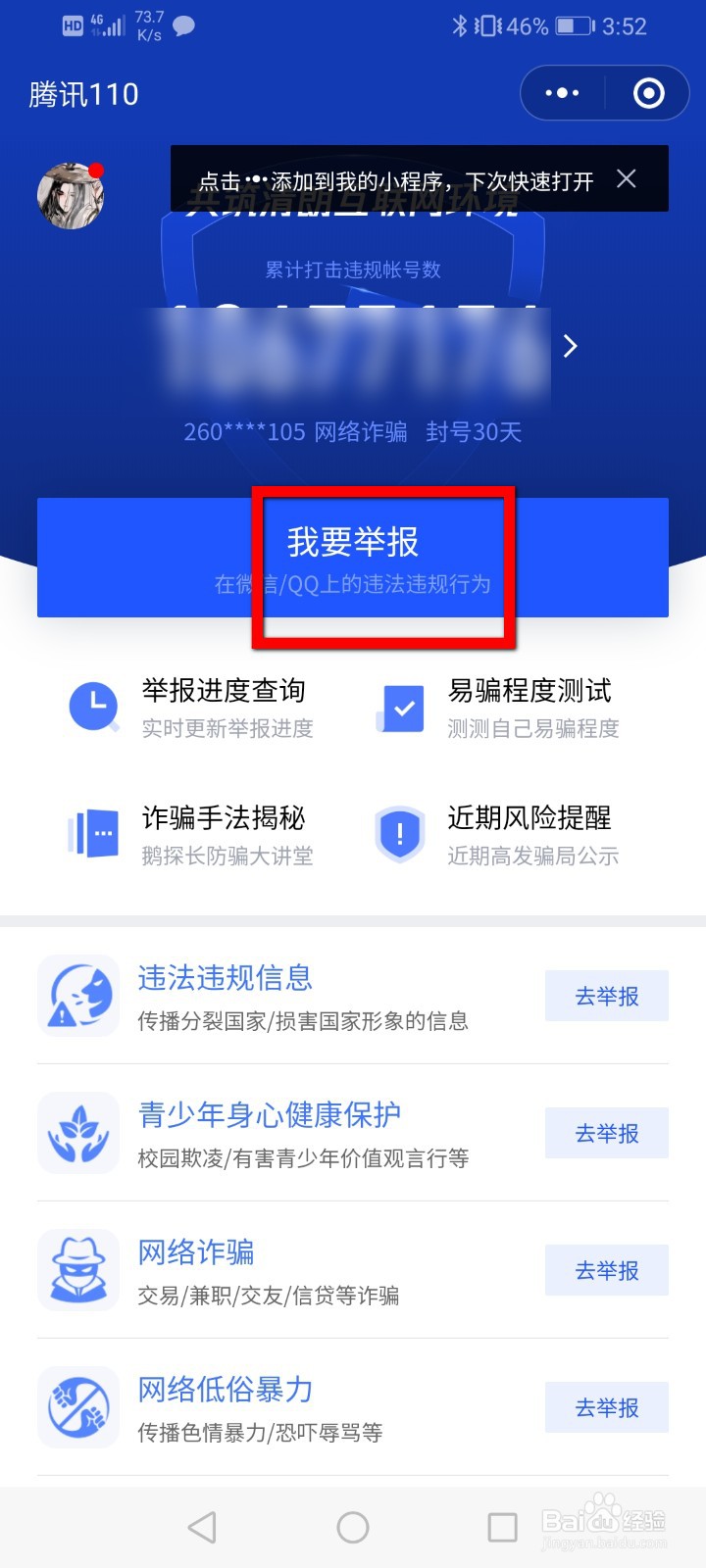This screenshot has height=1568, width=706.
Task: Select the caring-hands icon for 青少年身心健康保护
Action: 77,1133
